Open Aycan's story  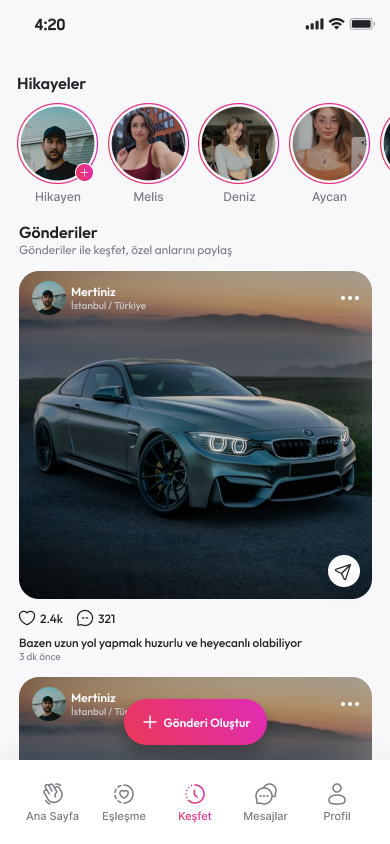click(x=329, y=144)
